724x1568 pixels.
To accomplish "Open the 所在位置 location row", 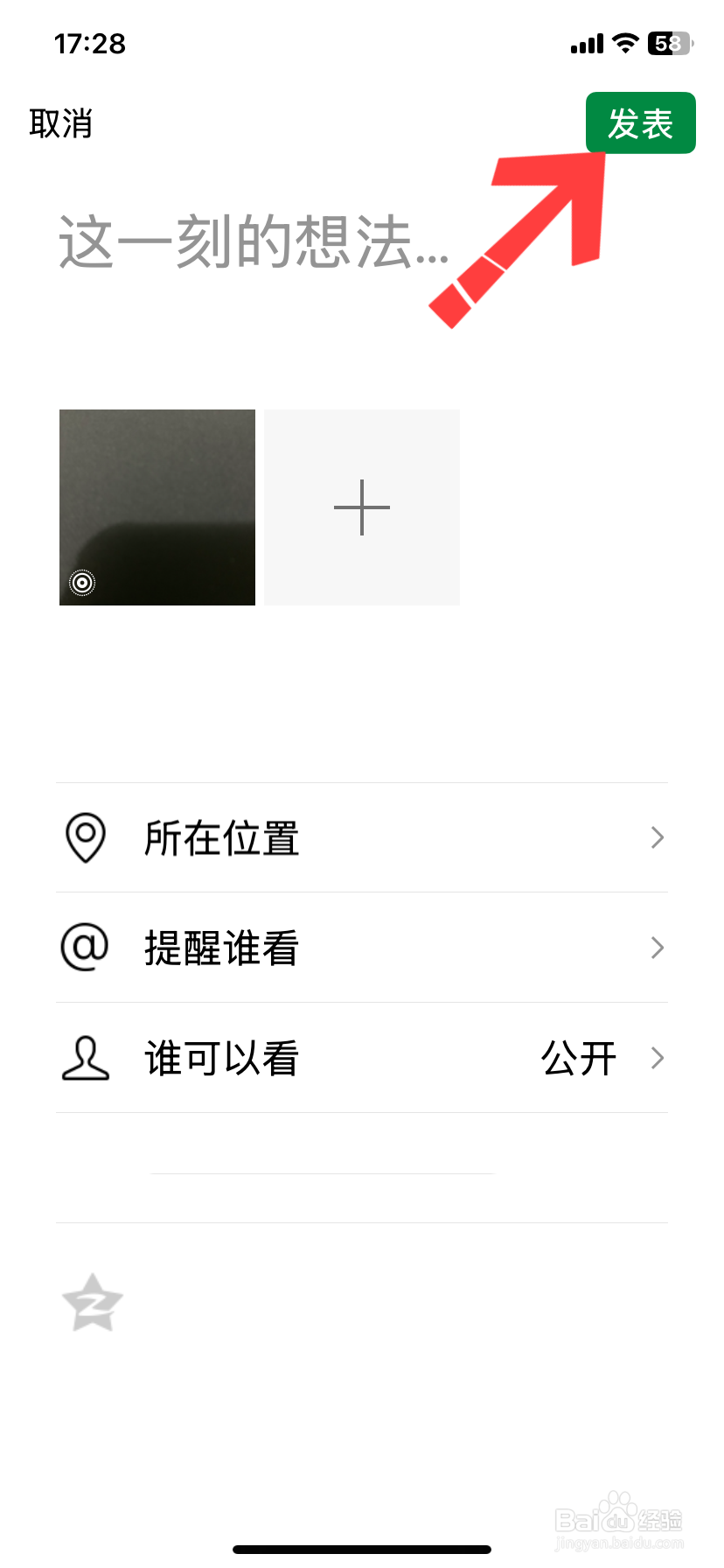I will click(362, 837).
